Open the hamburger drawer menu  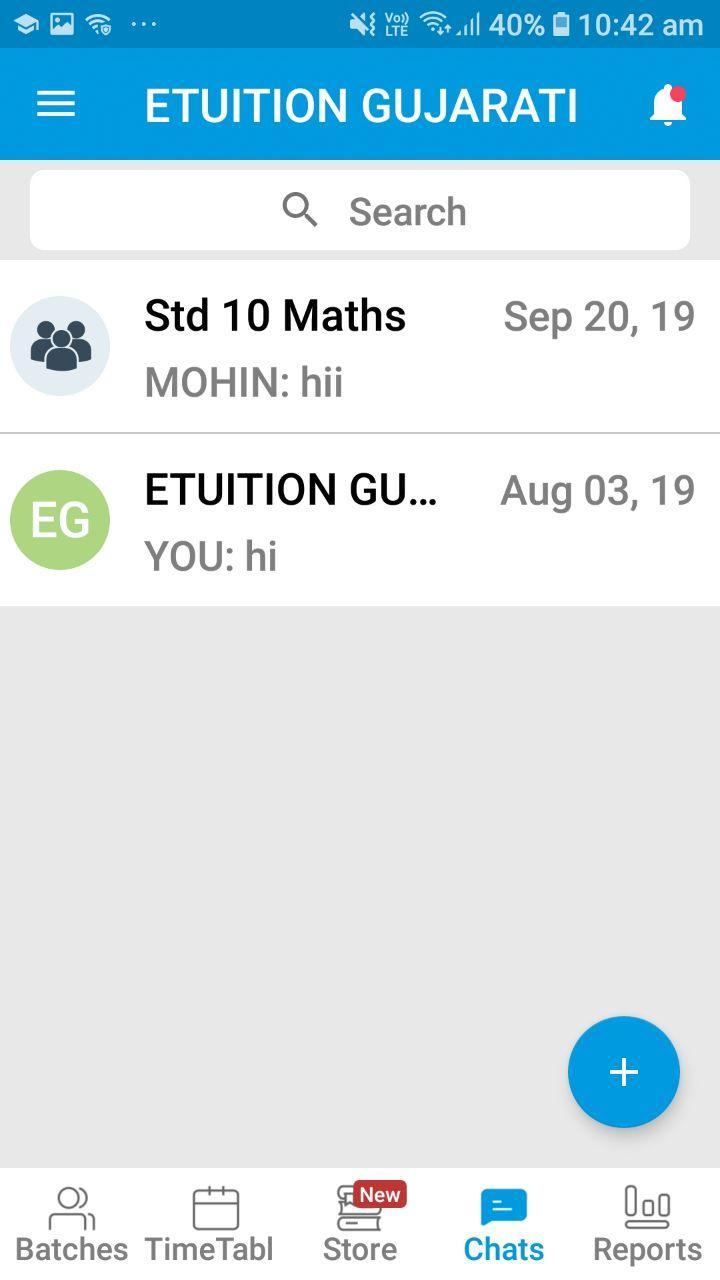click(56, 104)
